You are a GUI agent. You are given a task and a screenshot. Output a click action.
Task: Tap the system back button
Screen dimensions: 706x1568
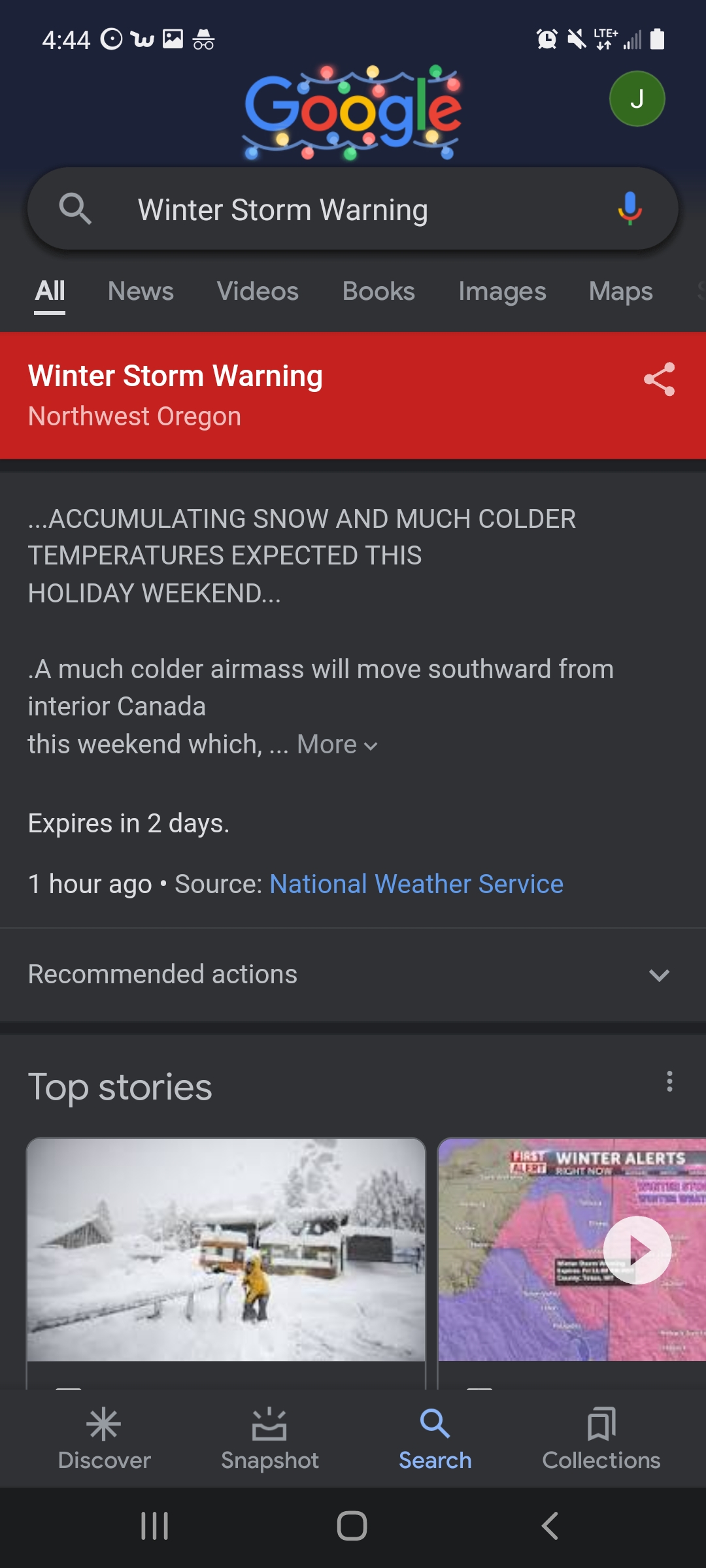coord(550,1526)
